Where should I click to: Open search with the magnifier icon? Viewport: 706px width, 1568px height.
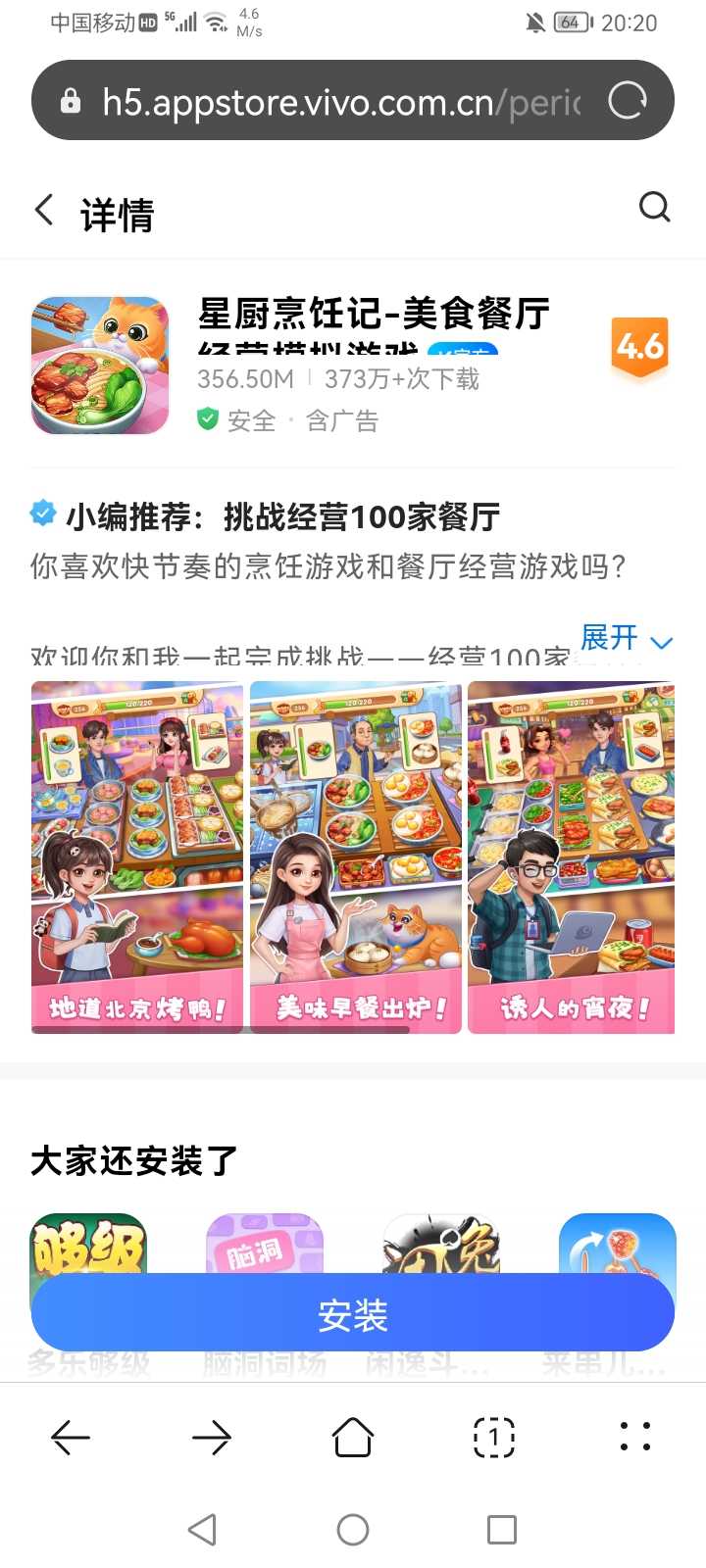654,208
